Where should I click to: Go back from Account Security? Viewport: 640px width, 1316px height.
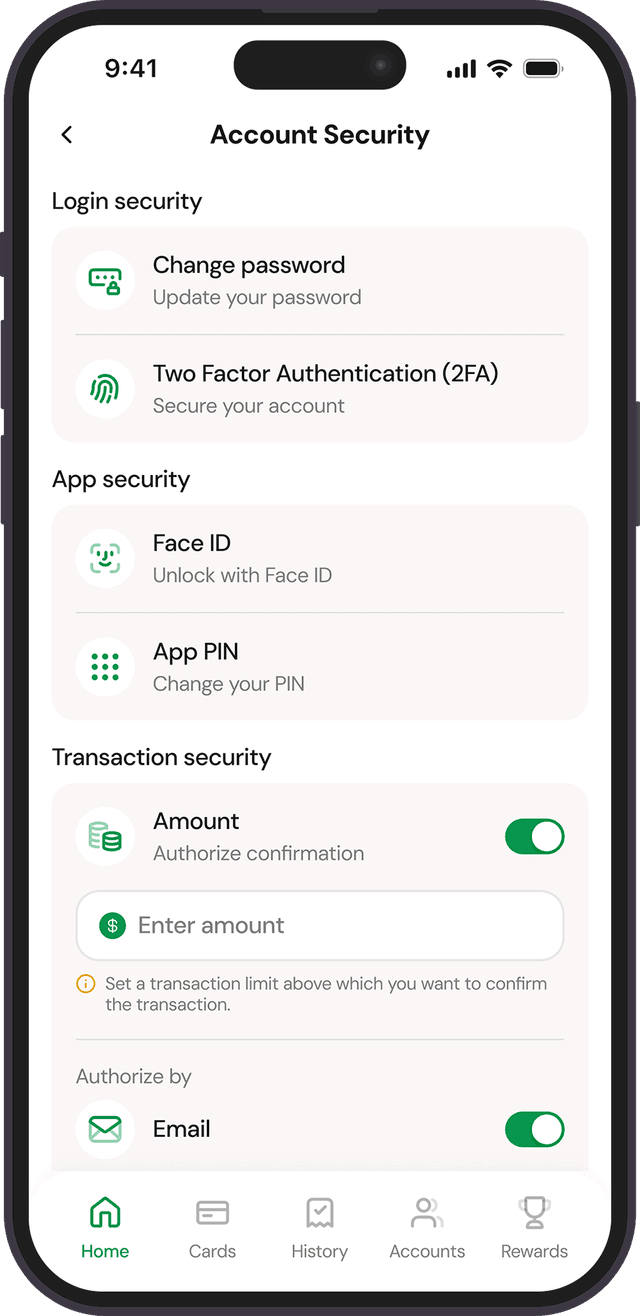(x=67, y=135)
